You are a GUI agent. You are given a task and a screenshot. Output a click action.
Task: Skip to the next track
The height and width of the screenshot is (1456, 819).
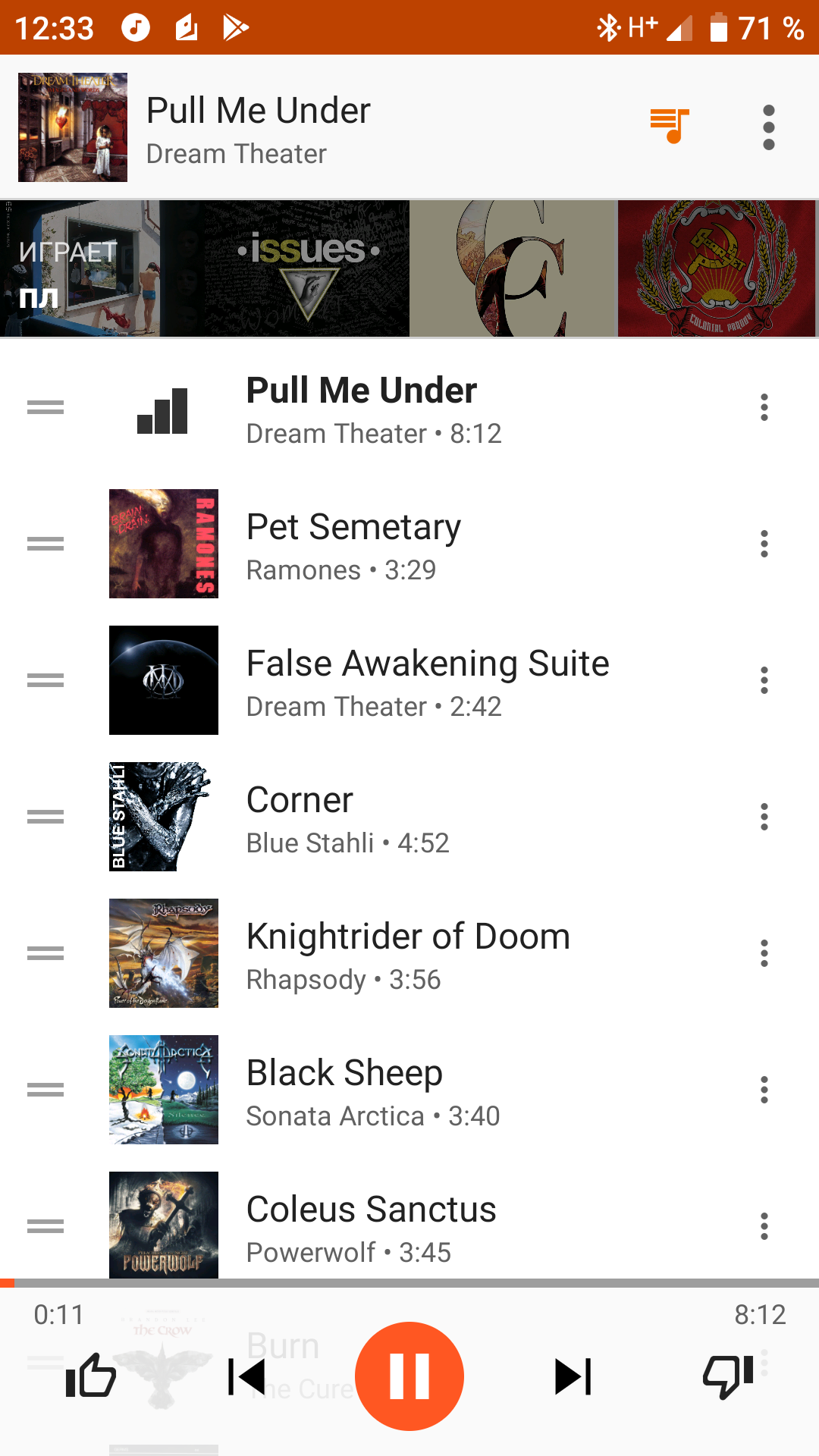(x=573, y=1376)
